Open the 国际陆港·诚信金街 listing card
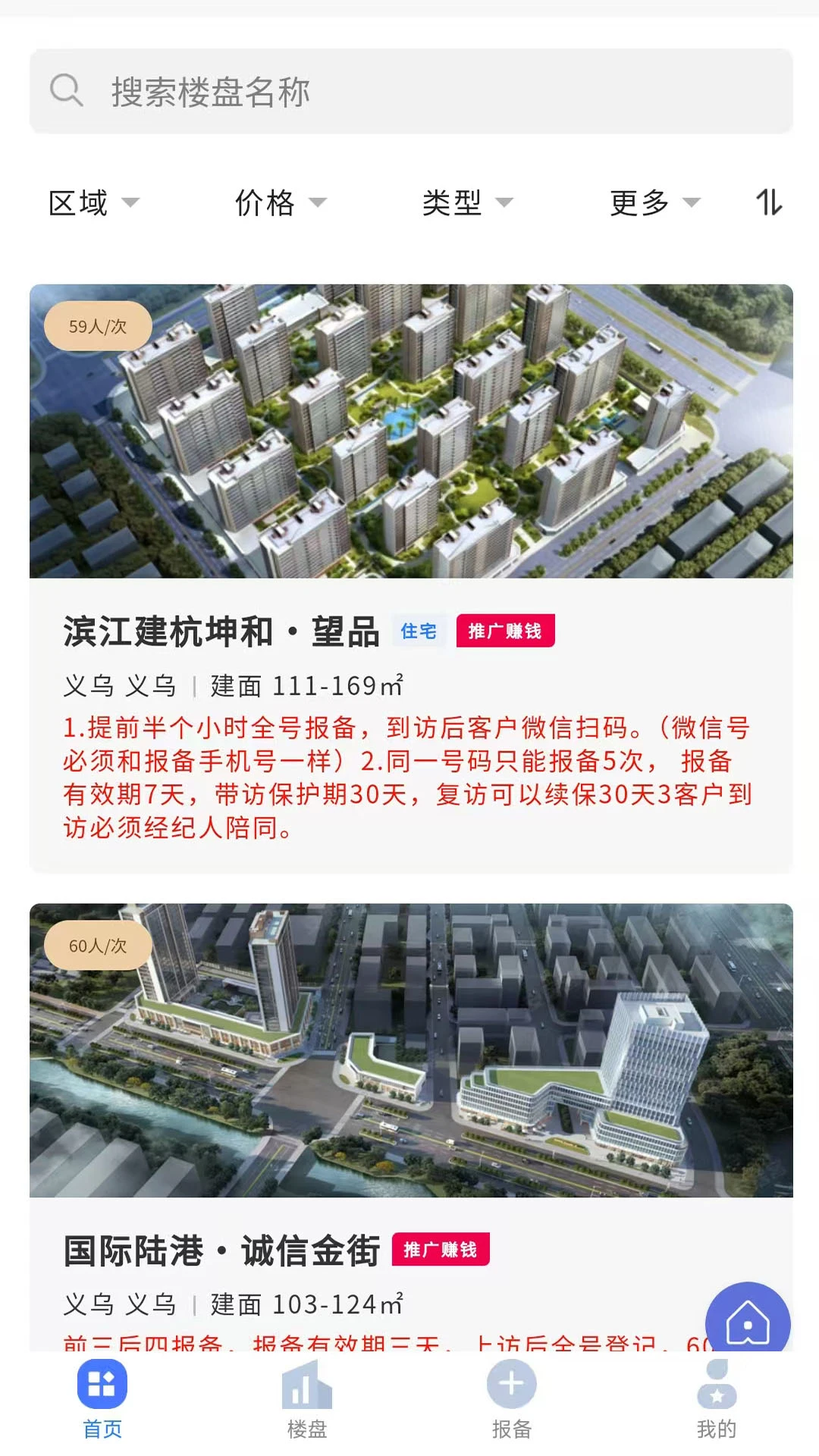819x1456 pixels. [411, 1050]
